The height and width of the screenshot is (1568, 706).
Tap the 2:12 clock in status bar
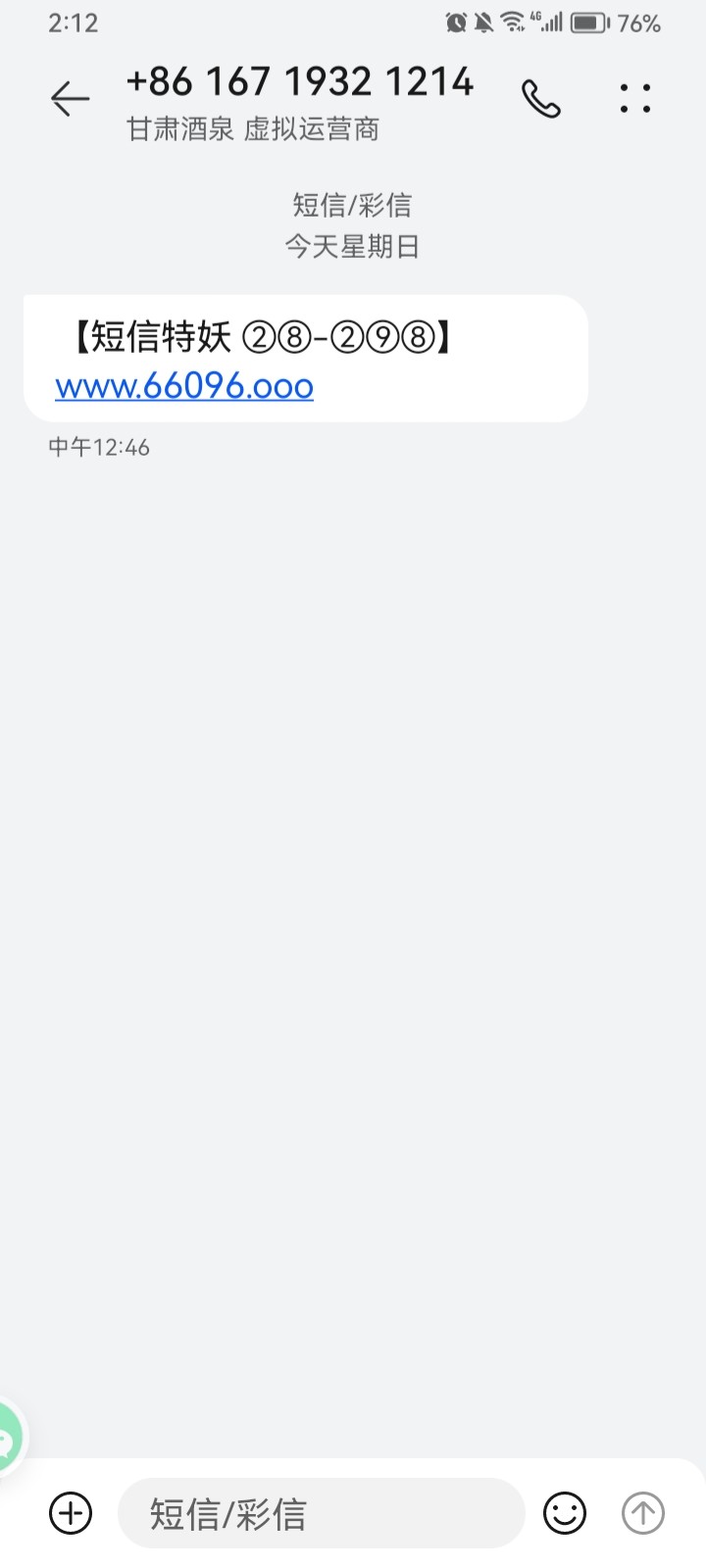[71, 23]
